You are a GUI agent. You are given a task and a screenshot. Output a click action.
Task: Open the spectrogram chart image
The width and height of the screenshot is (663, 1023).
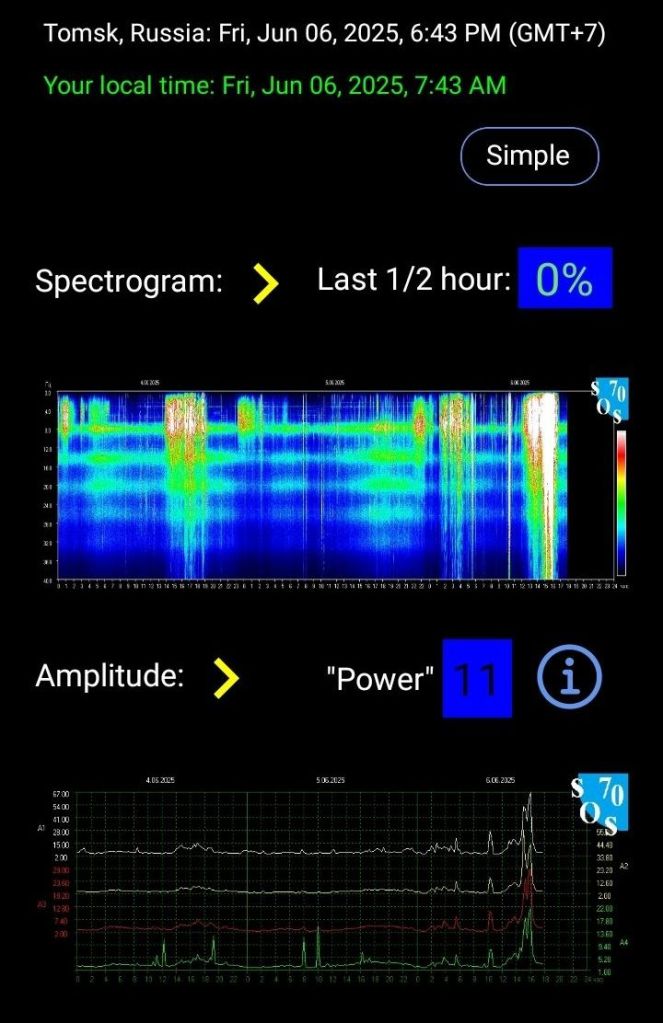pyautogui.click(x=330, y=487)
